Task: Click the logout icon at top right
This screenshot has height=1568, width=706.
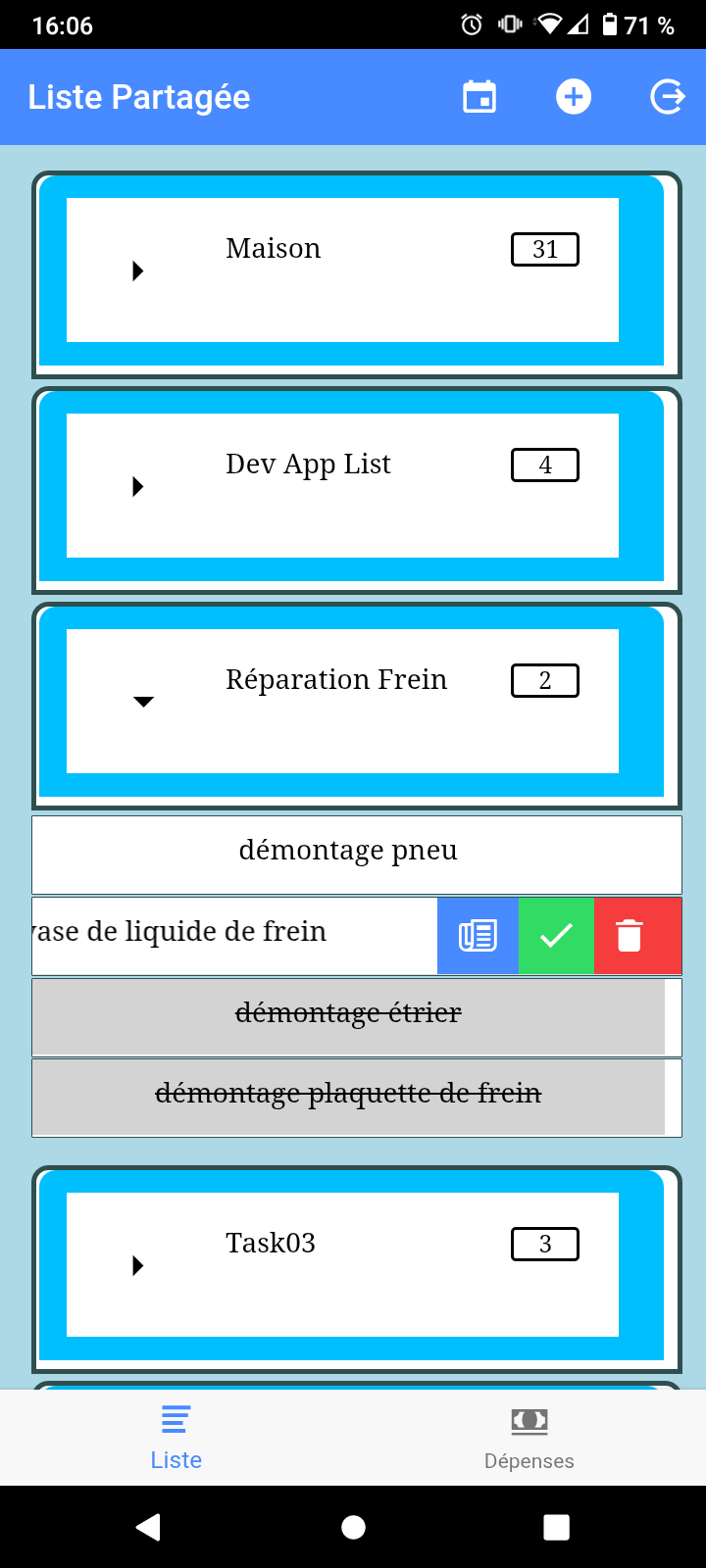Action: pos(668,96)
